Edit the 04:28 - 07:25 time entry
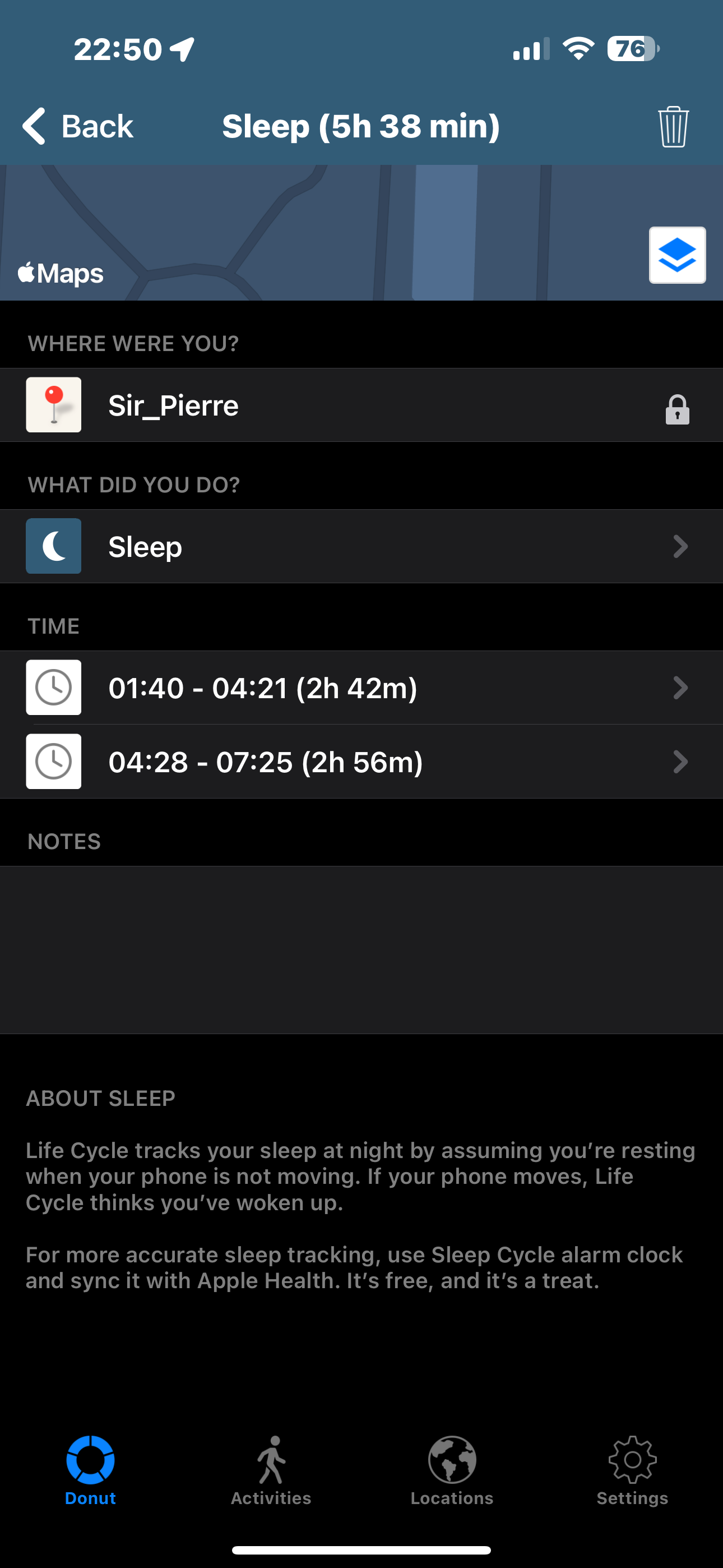This screenshot has height=1568, width=723. [x=361, y=762]
